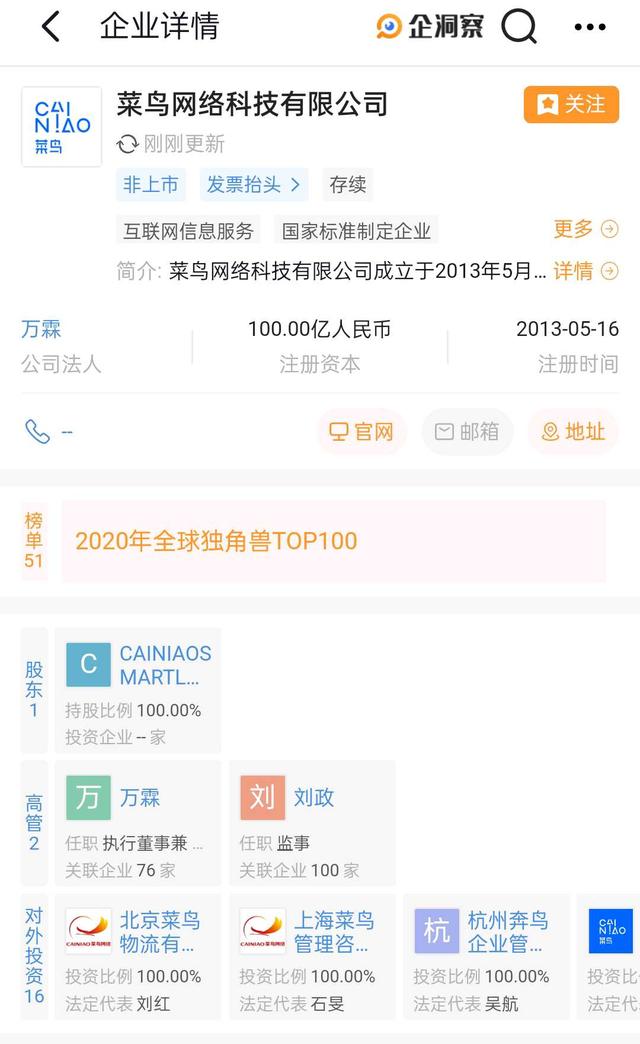View the company 地址
640x1044 pixels.
pos(574,431)
